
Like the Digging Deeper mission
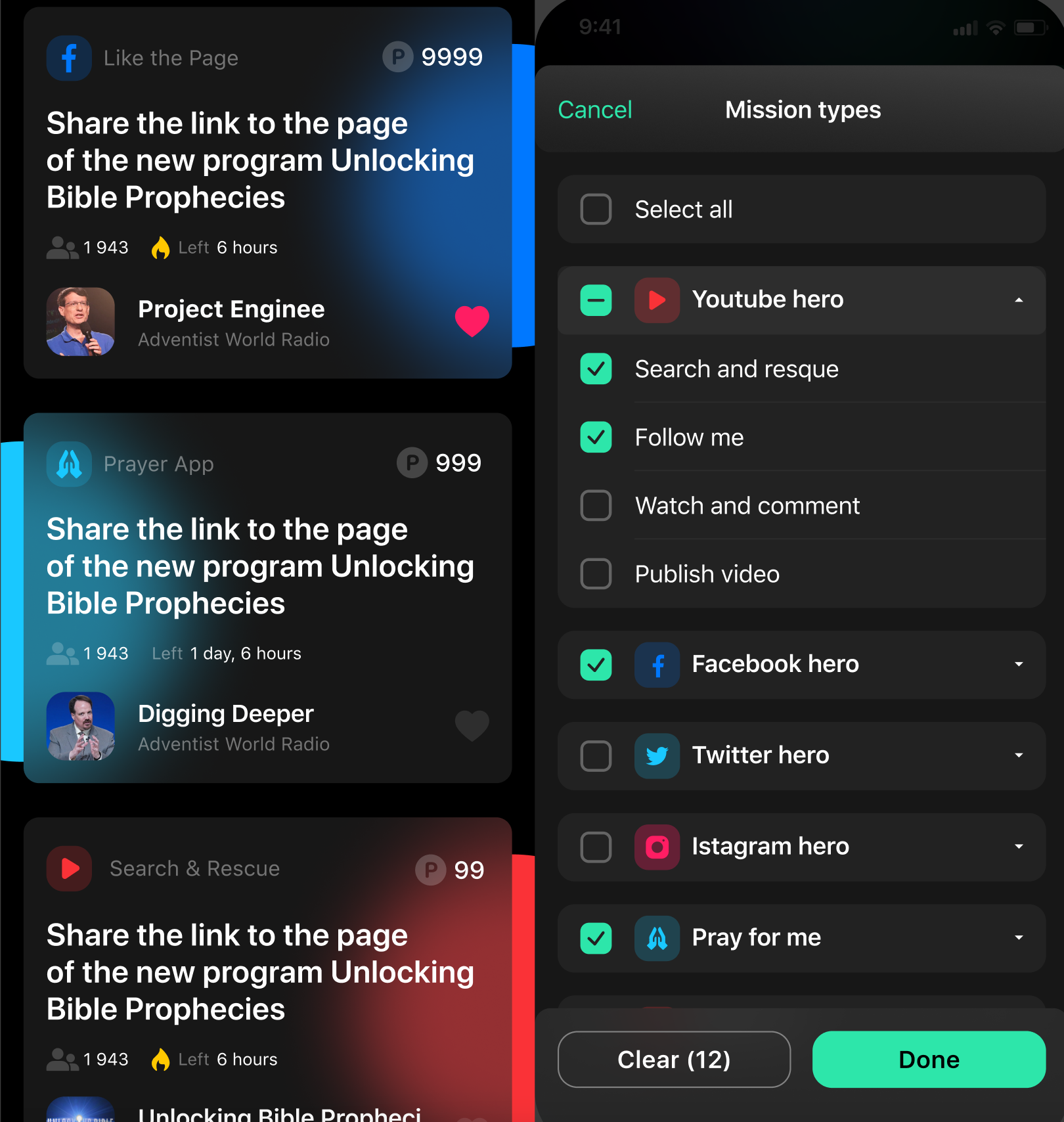(x=472, y=726)
